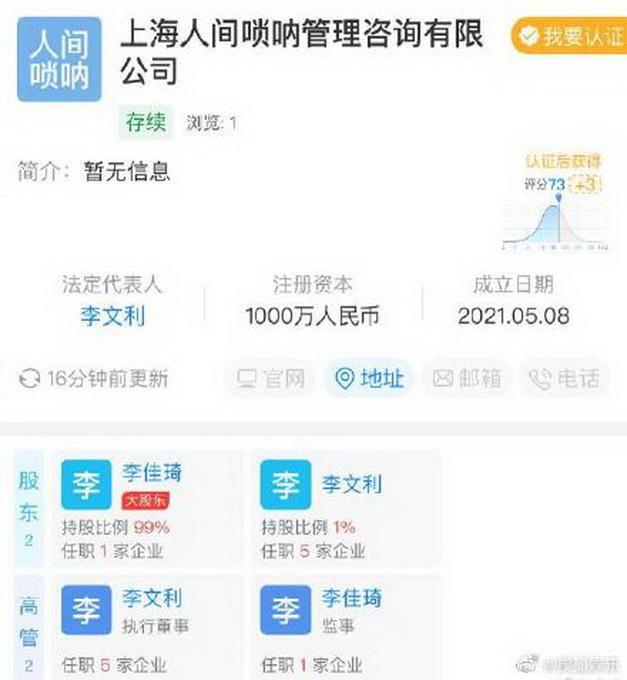Open shareholder card 李佳琦 with 99% stake
Image resolution: width=627 pixels, height=680 pixels.
tap(148, 510)
